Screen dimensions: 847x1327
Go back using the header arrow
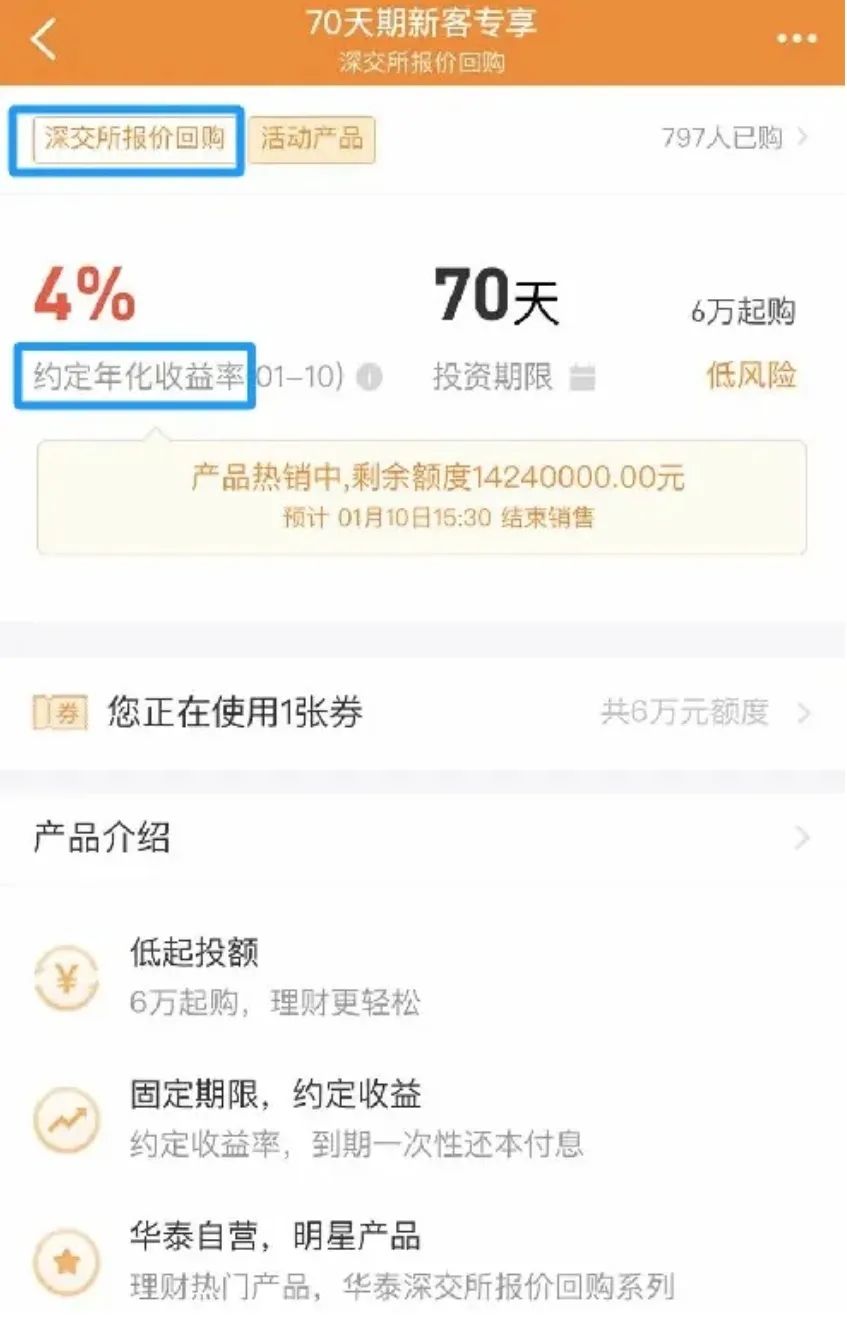[x=44, y=41]
